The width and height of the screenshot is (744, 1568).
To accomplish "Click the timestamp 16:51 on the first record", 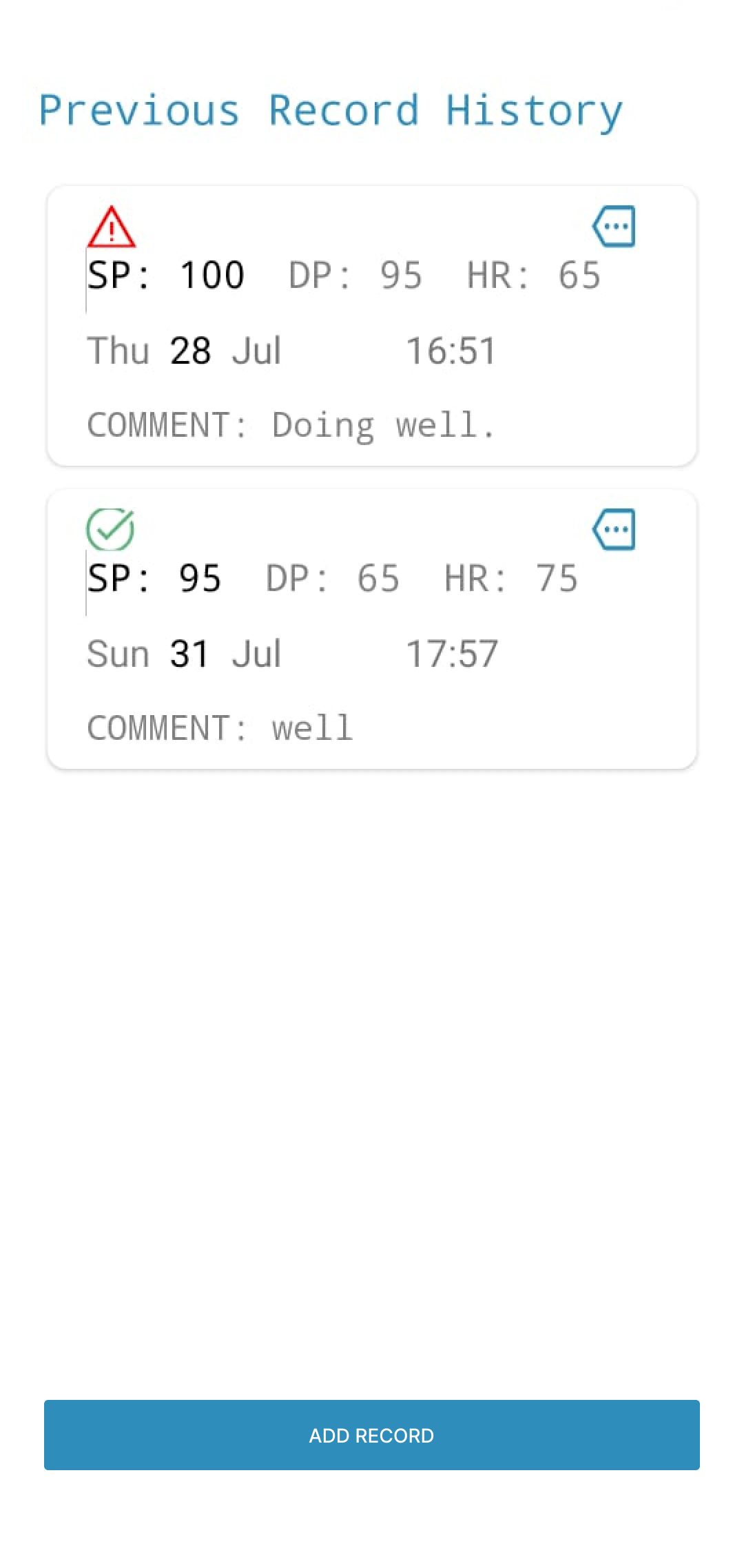I will point(451,351).
